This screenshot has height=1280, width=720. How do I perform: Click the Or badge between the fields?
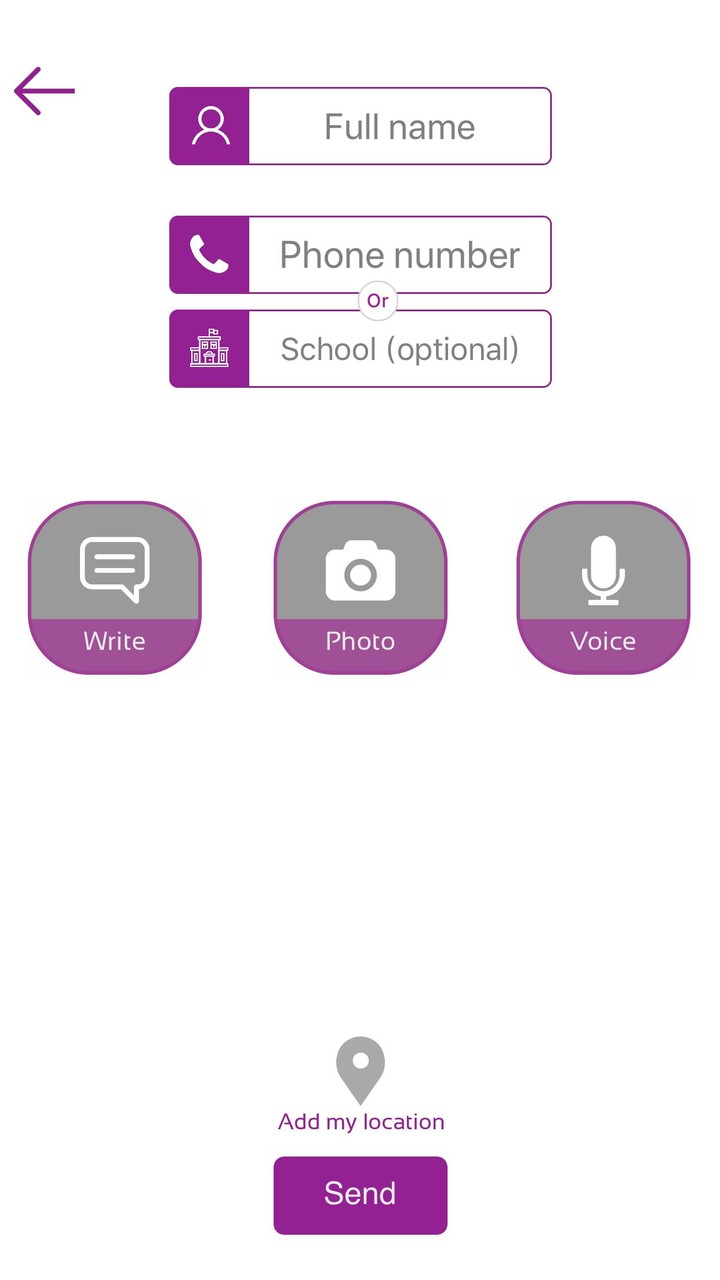click(377, 301)
